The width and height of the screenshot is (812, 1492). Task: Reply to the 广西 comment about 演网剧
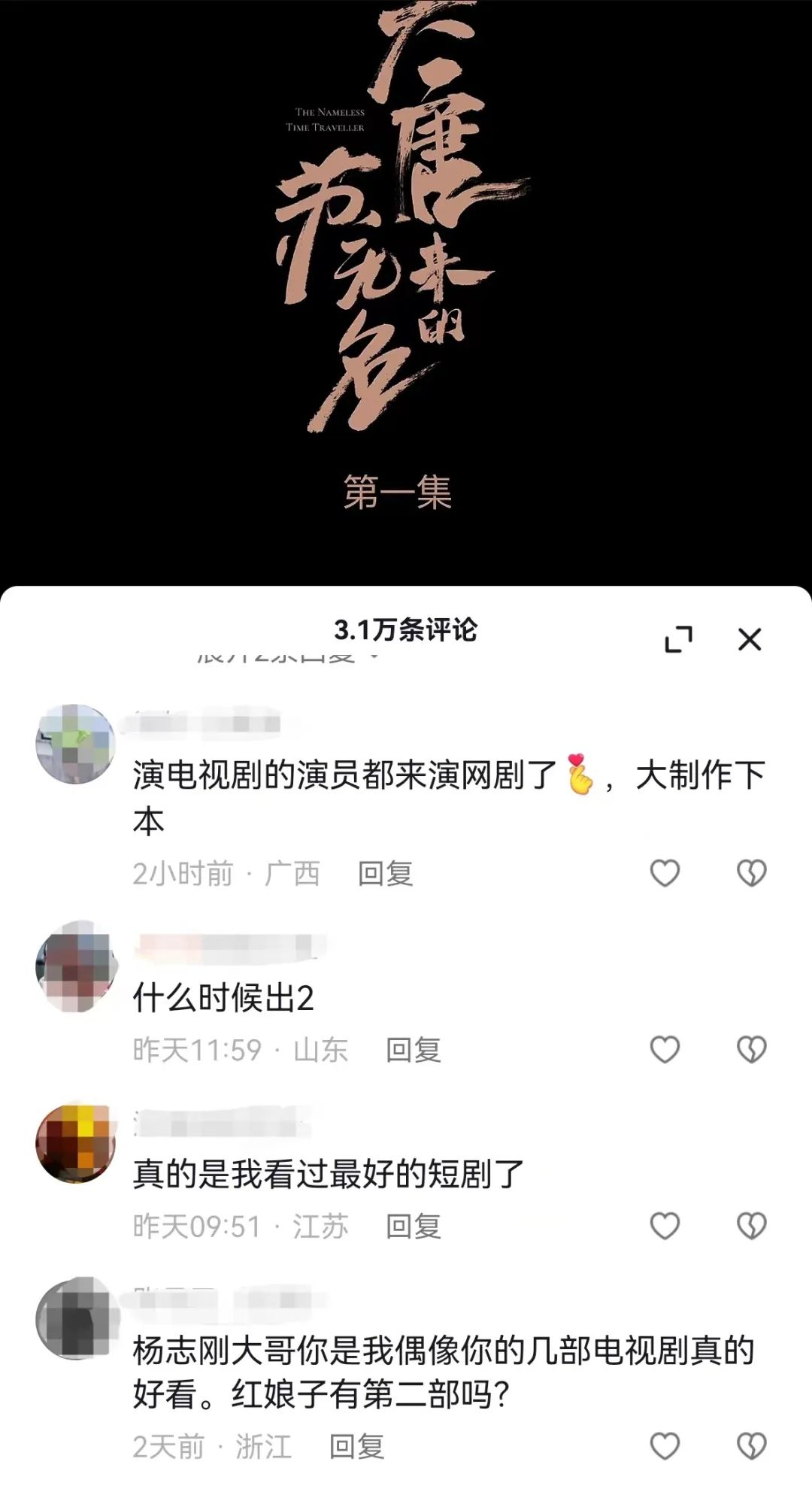385,874
